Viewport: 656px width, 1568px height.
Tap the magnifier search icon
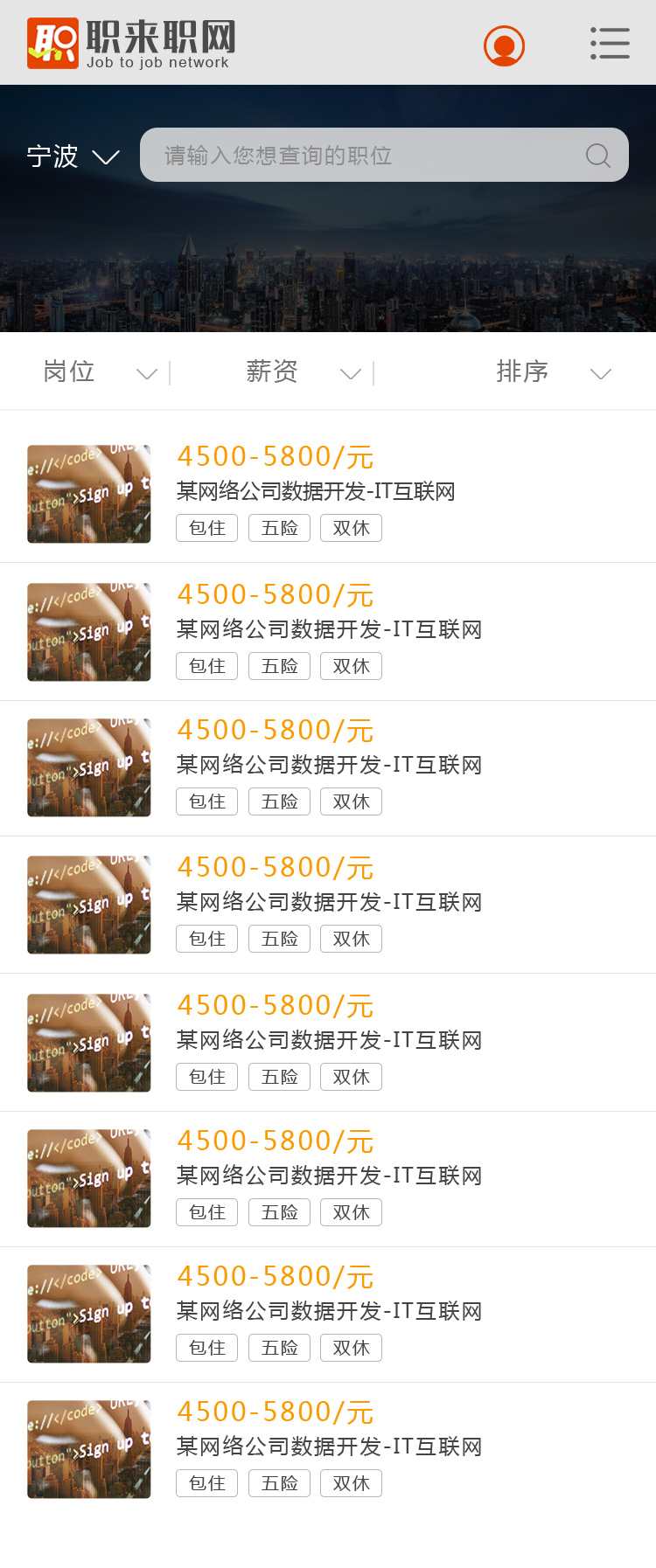598,156
